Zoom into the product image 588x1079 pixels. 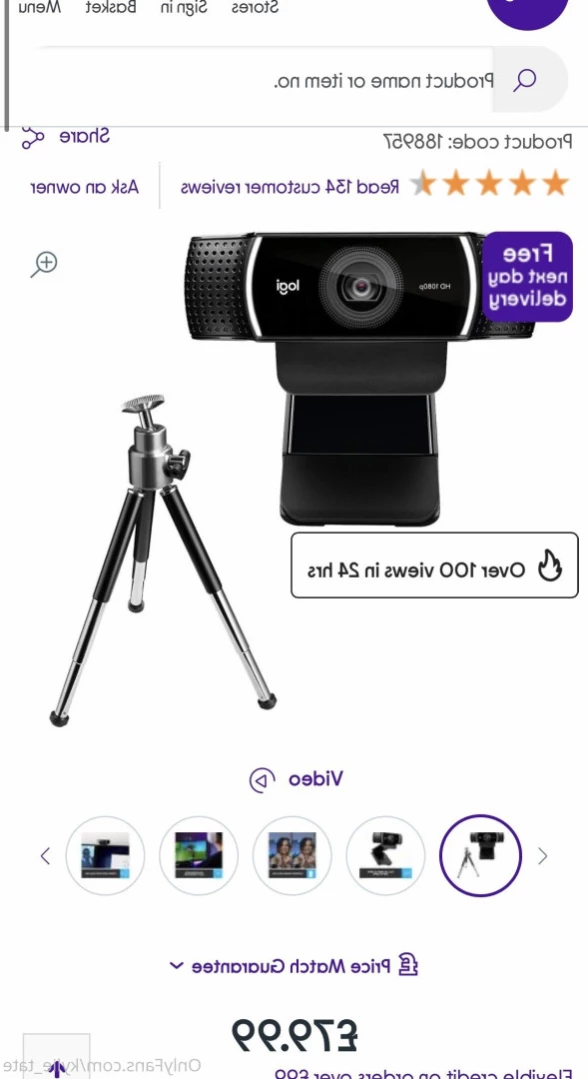45,264
